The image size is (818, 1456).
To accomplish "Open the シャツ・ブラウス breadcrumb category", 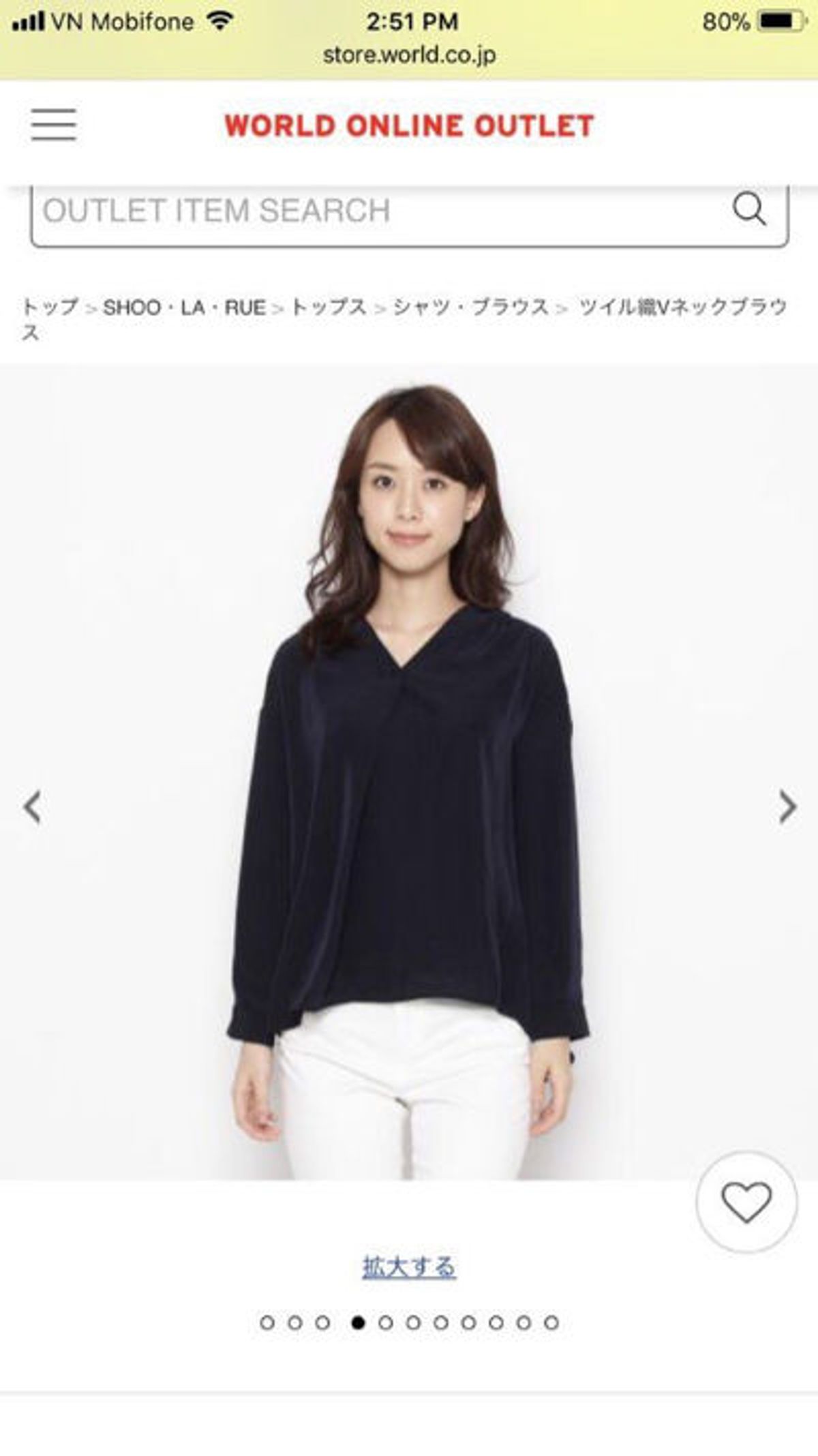I will tap(471, 307).
